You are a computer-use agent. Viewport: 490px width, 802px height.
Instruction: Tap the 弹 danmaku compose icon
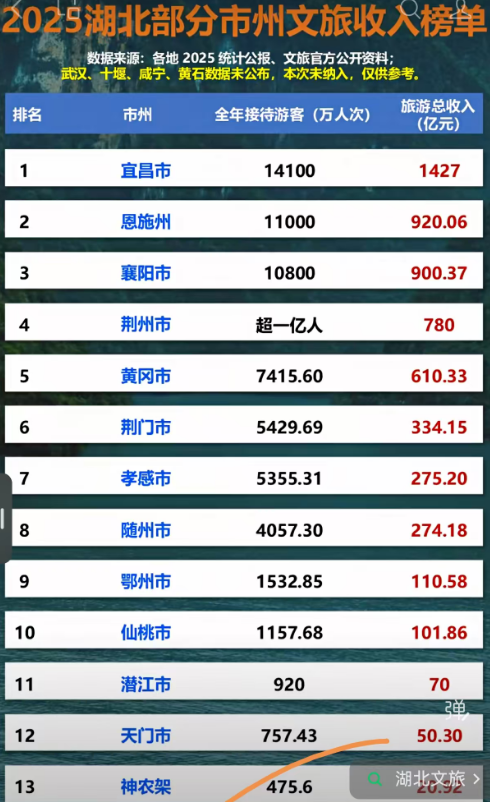tap(456, 709)
